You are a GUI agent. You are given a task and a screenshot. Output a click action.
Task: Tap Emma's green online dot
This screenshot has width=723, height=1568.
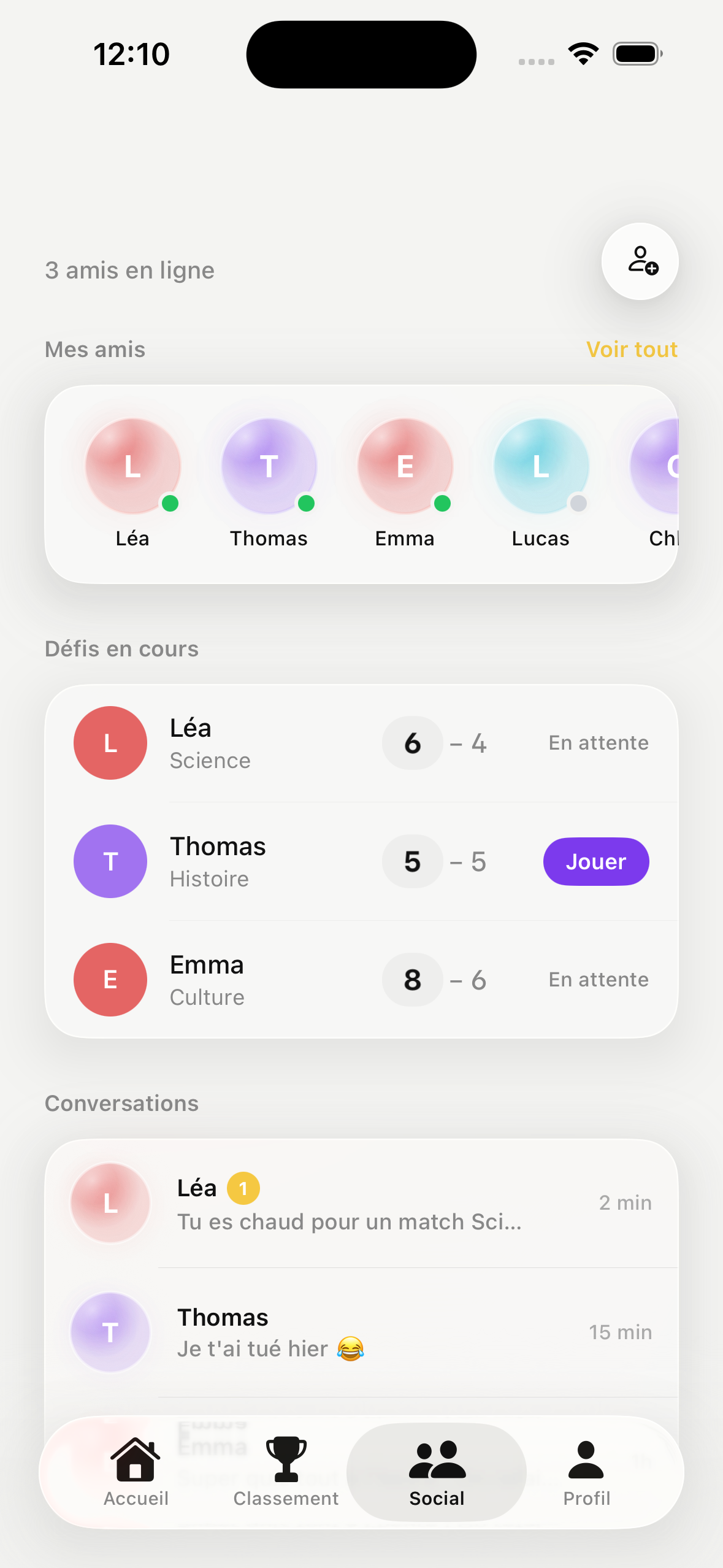pyautogui.click(x=442, y=504)
